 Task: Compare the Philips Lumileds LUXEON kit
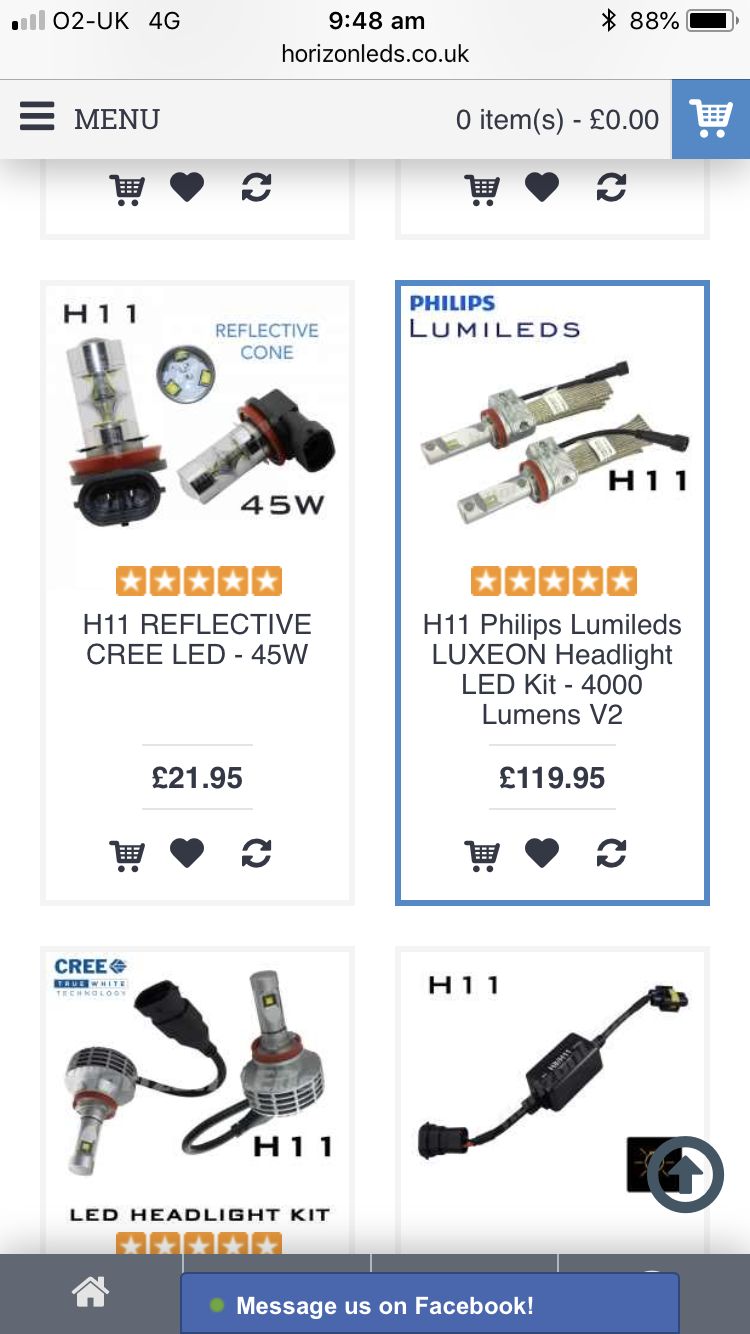611,853
